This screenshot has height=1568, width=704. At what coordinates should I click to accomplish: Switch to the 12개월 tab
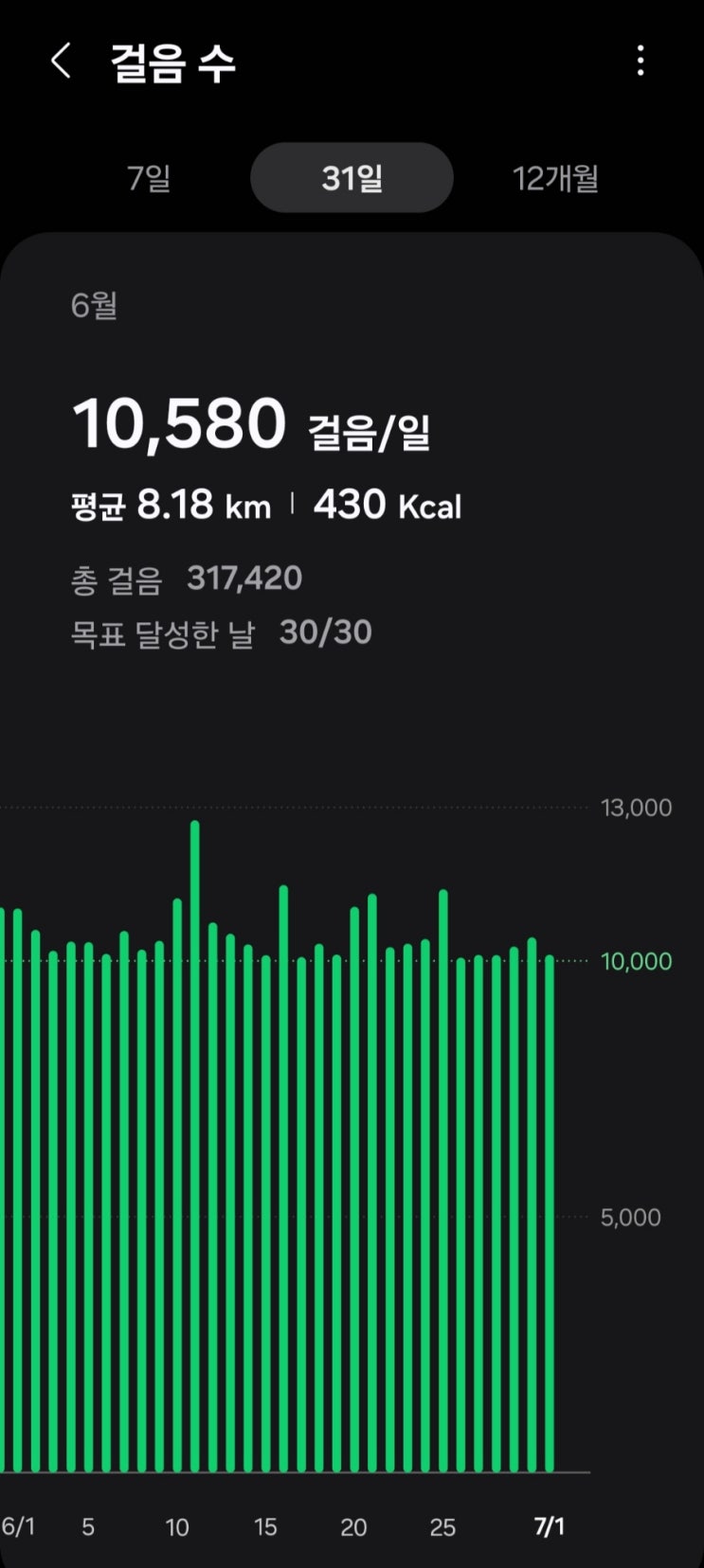pyautogui.click(x=555, y=178)
